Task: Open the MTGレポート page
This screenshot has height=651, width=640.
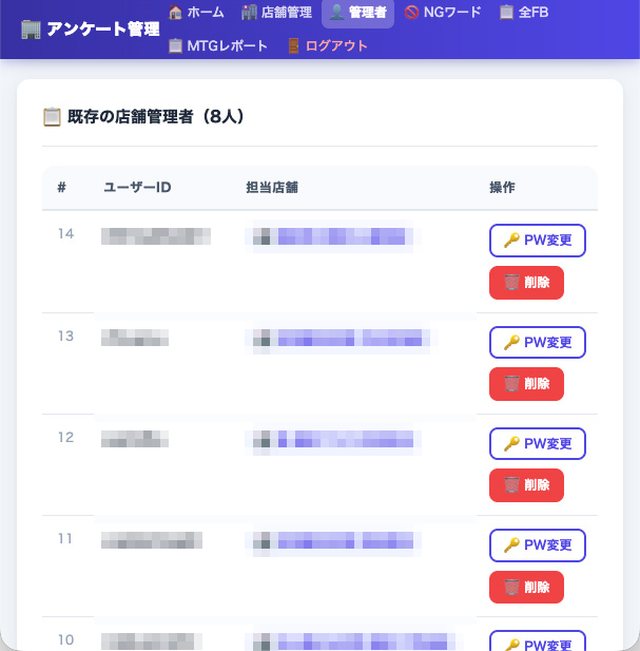Action: (218, 46)
